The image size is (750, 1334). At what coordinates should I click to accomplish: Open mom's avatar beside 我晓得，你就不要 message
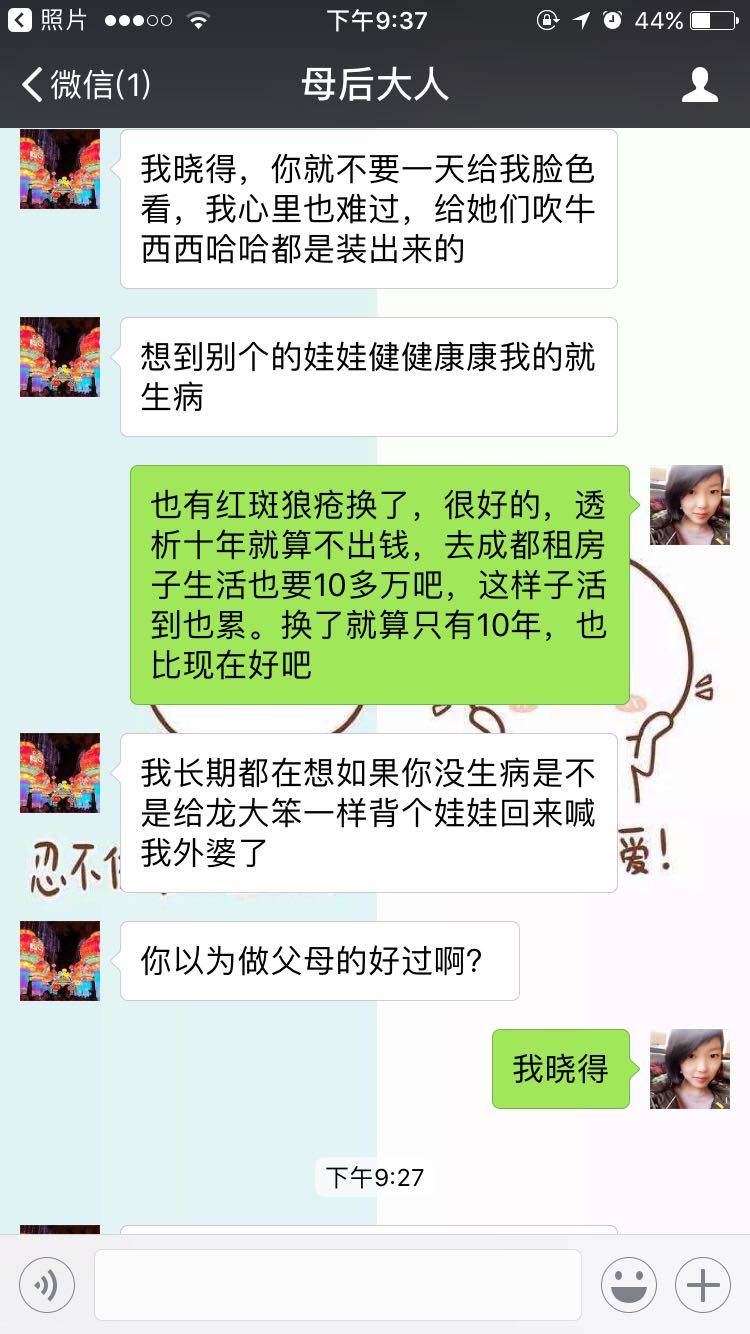(60, 169)
